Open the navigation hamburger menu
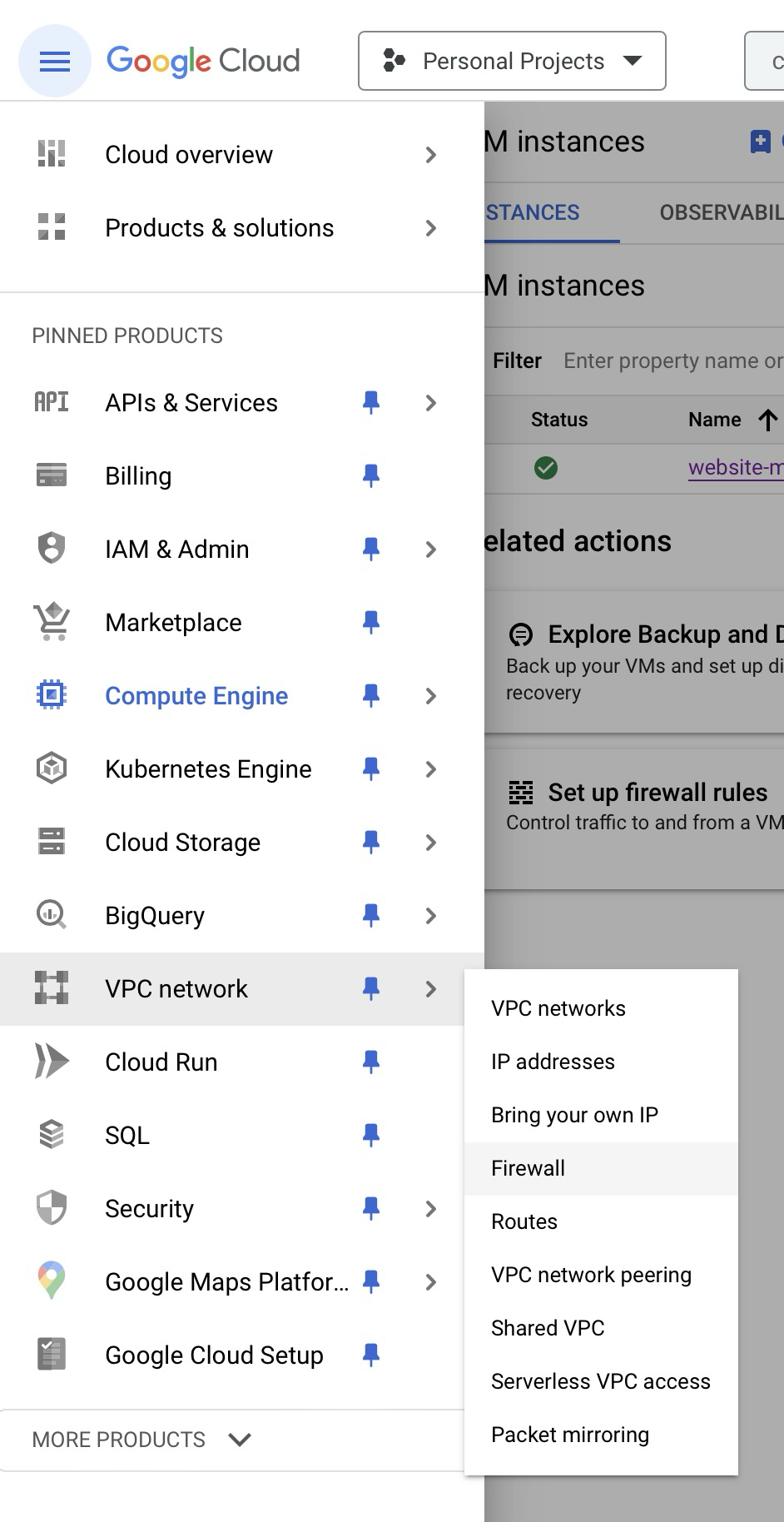The image size is (784, 1522). (54, 60)
